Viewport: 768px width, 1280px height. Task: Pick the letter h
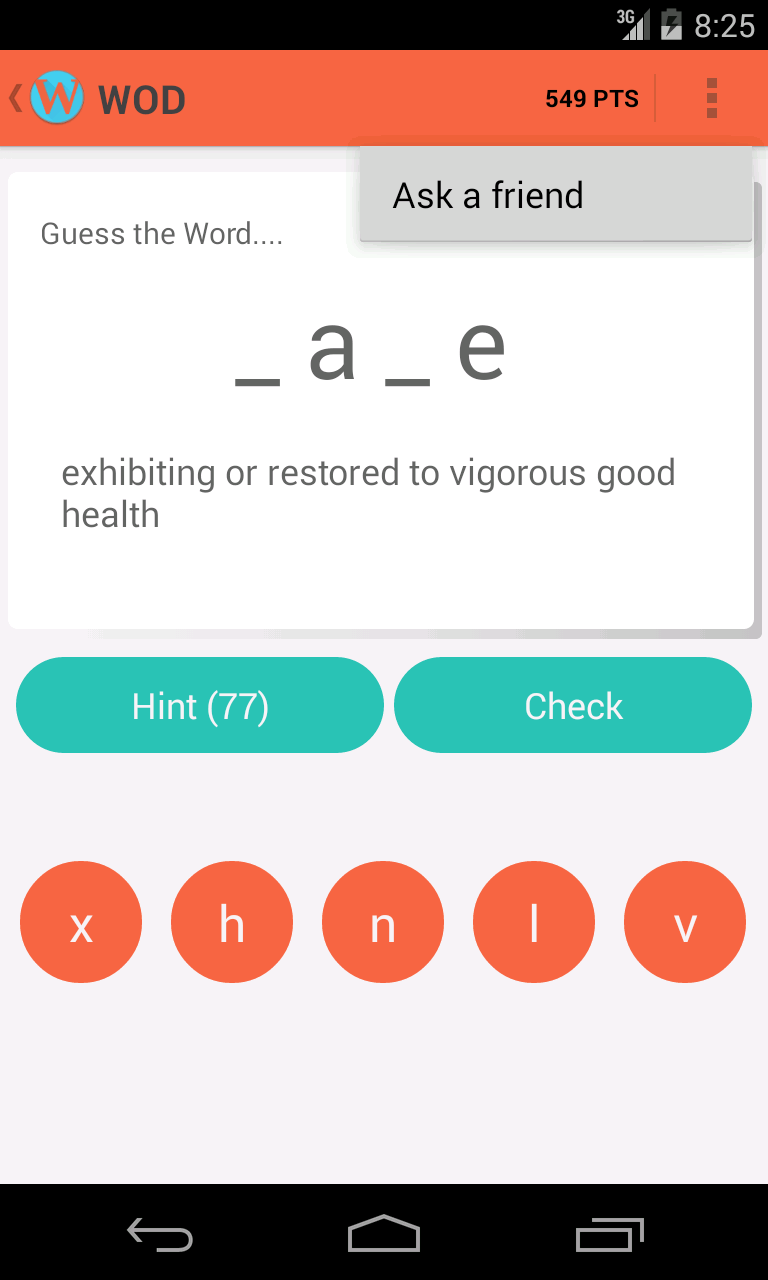(x=232, y=923)
